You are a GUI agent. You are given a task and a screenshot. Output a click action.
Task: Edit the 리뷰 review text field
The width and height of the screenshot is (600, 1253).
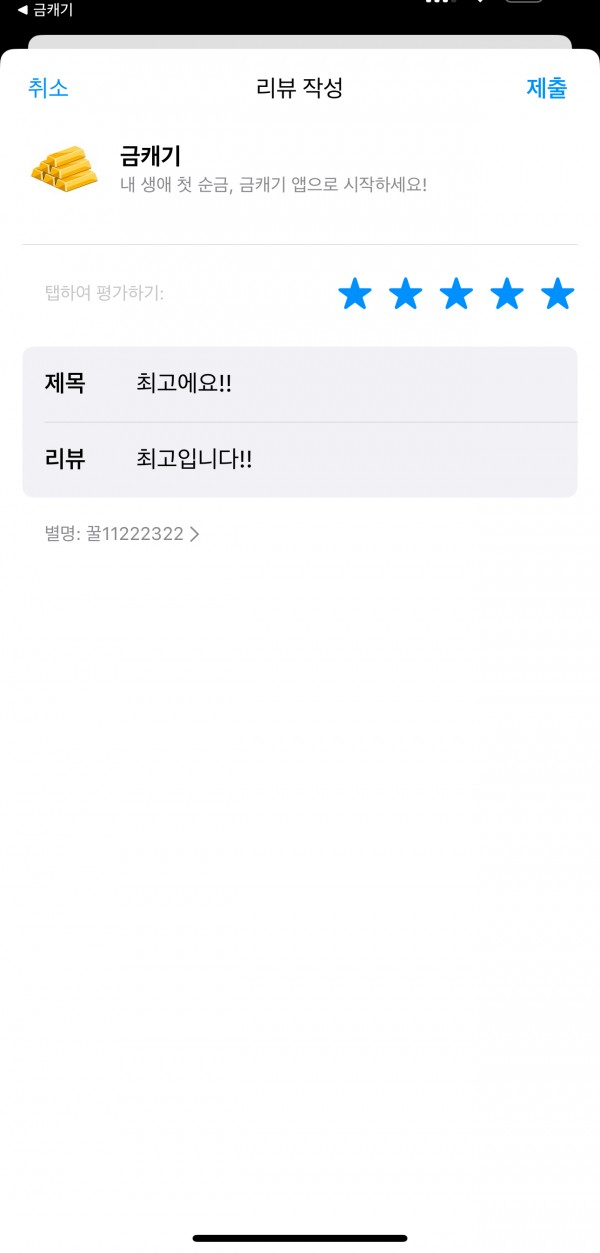(300, 460)
